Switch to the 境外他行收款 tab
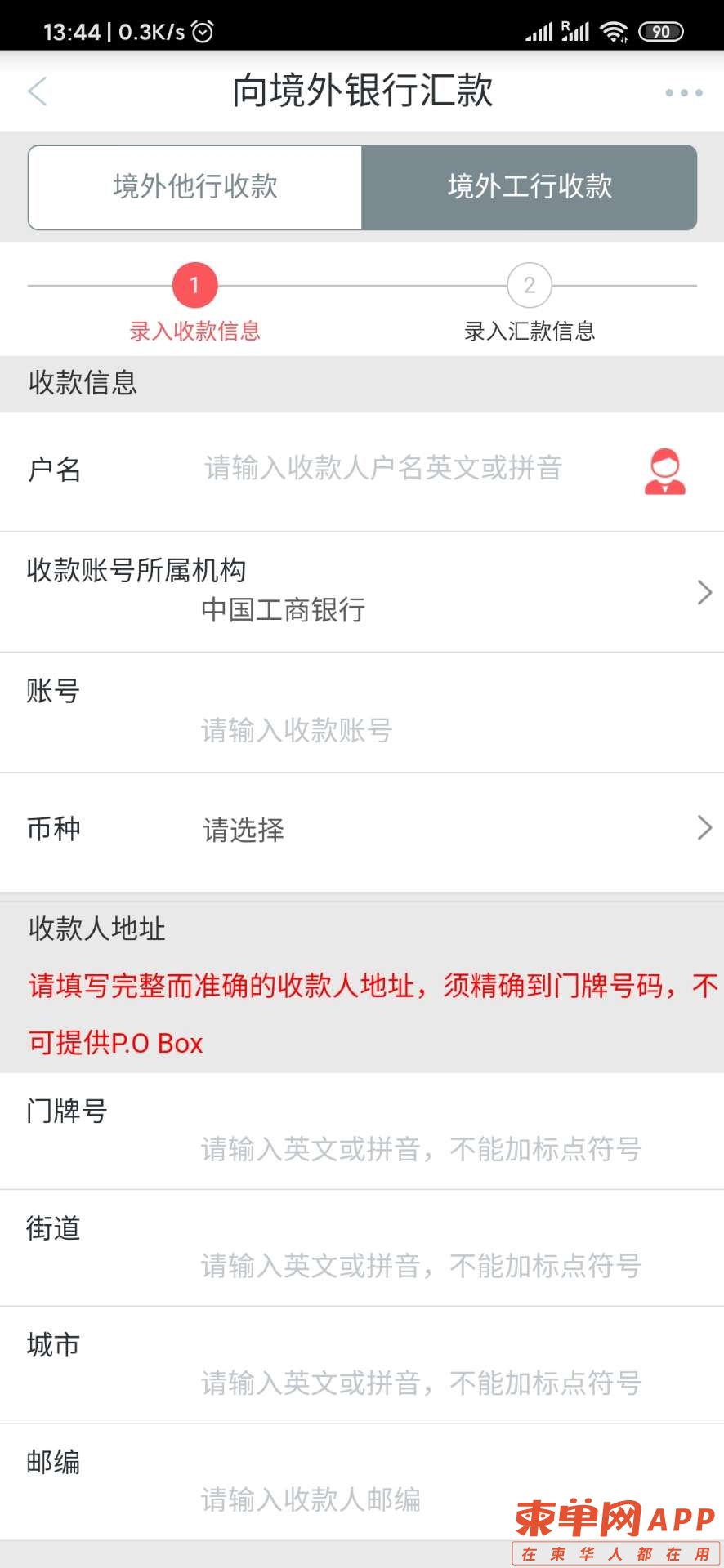 [x=195, y=187]
